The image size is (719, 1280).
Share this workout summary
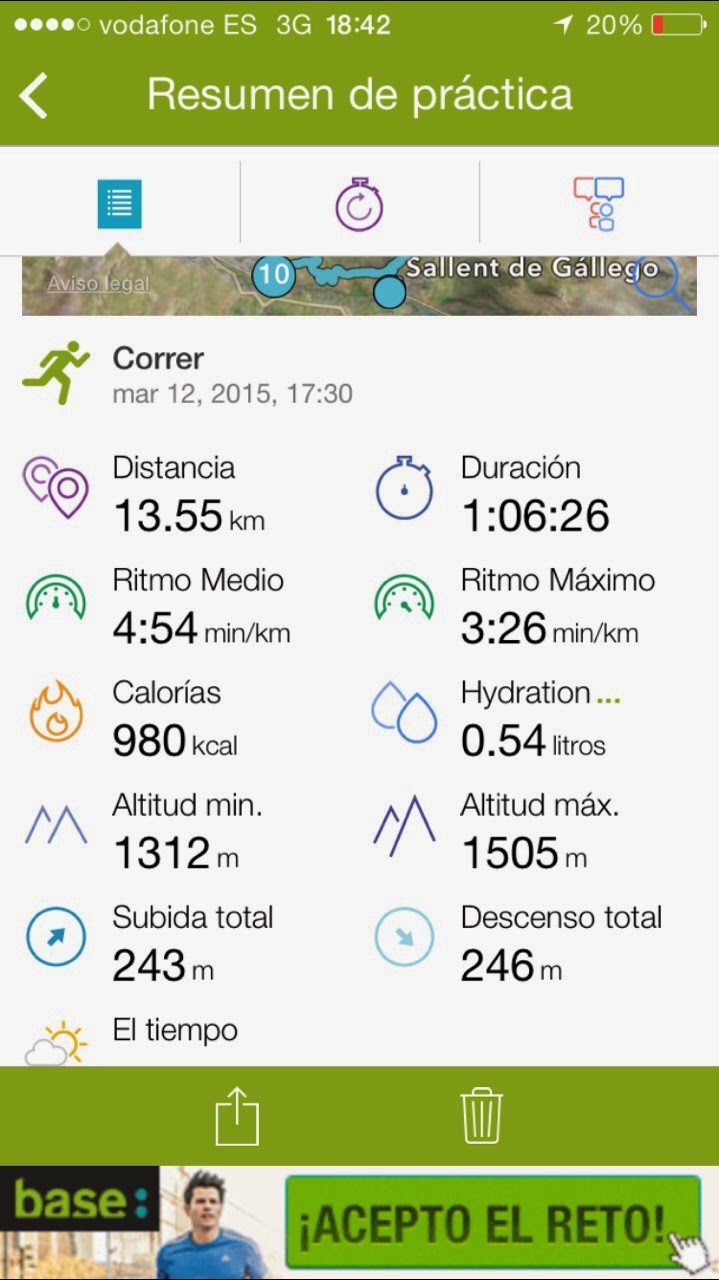[x=237, y=1116]
